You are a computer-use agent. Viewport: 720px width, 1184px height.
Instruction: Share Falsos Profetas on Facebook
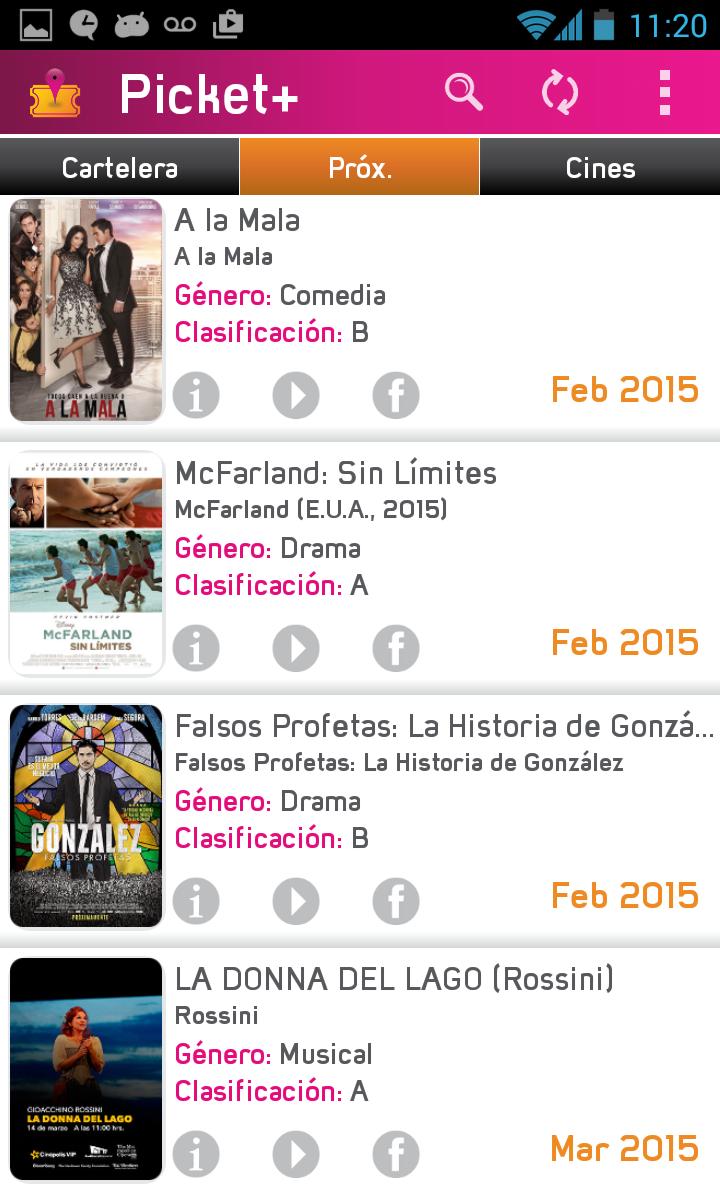(396, 902)
